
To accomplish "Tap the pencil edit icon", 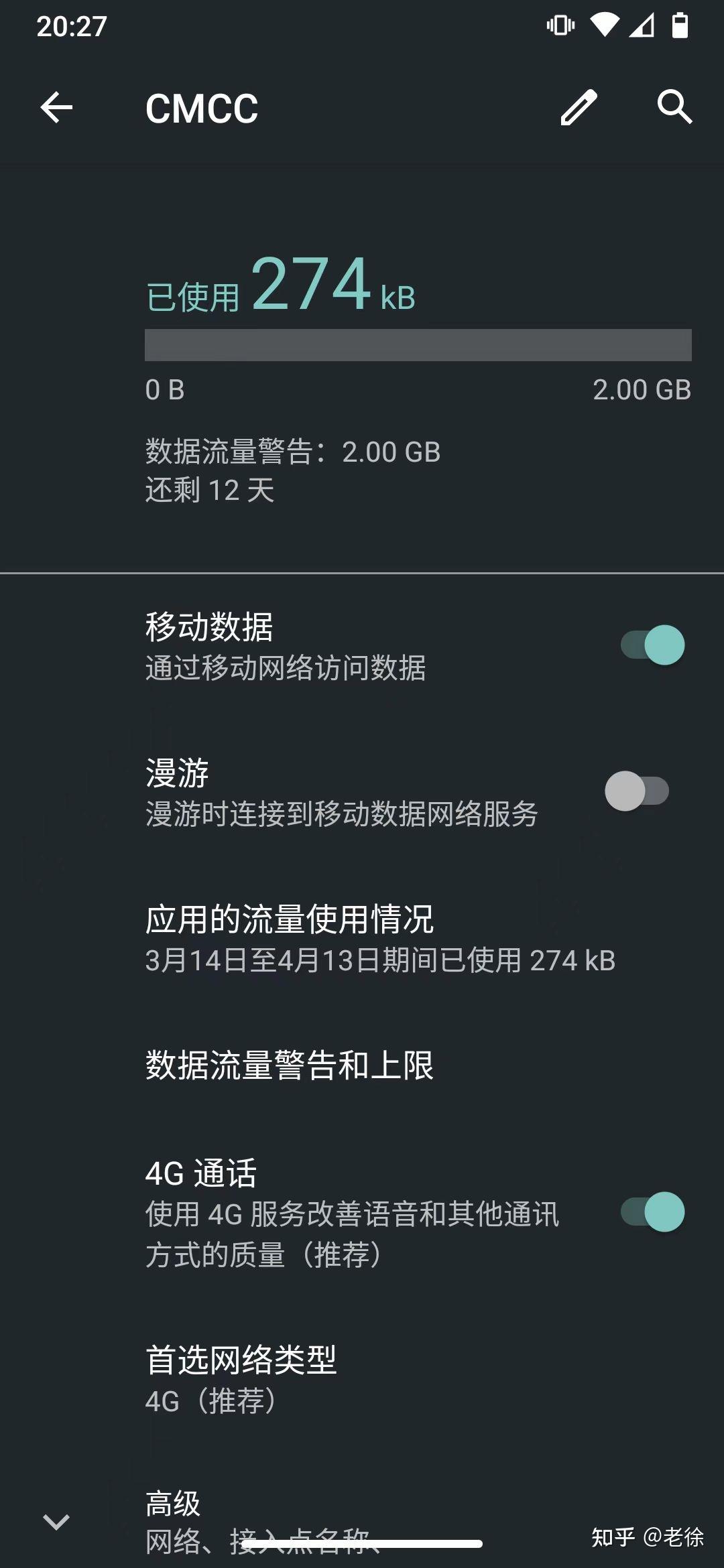I will (x=579, y=107).
